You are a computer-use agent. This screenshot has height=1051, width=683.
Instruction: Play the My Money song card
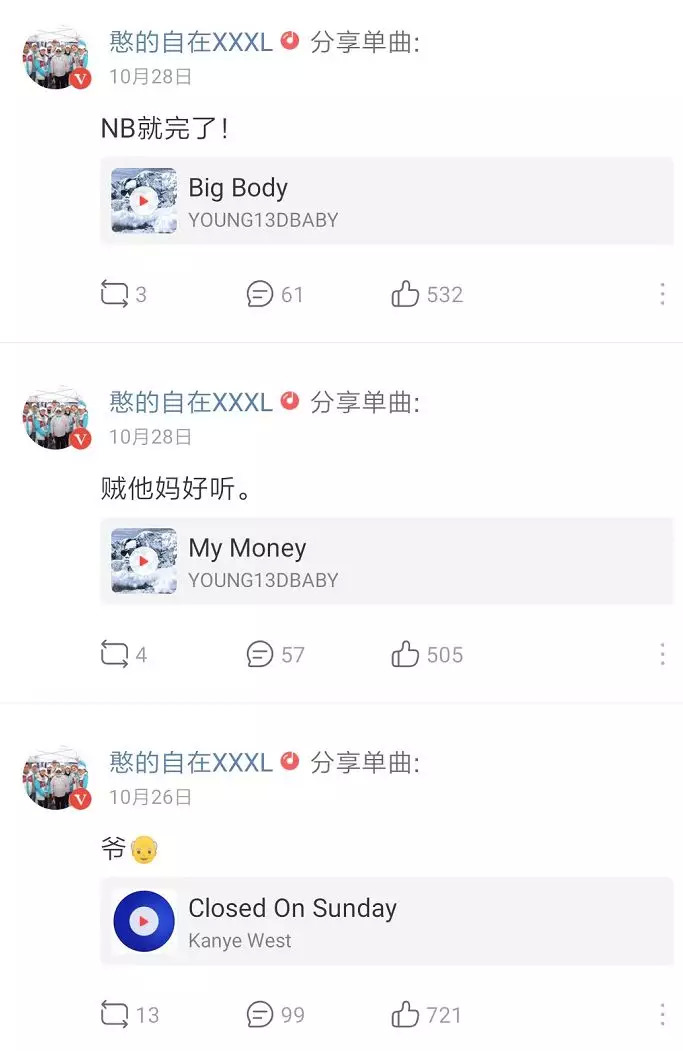(x=144, y=561)
